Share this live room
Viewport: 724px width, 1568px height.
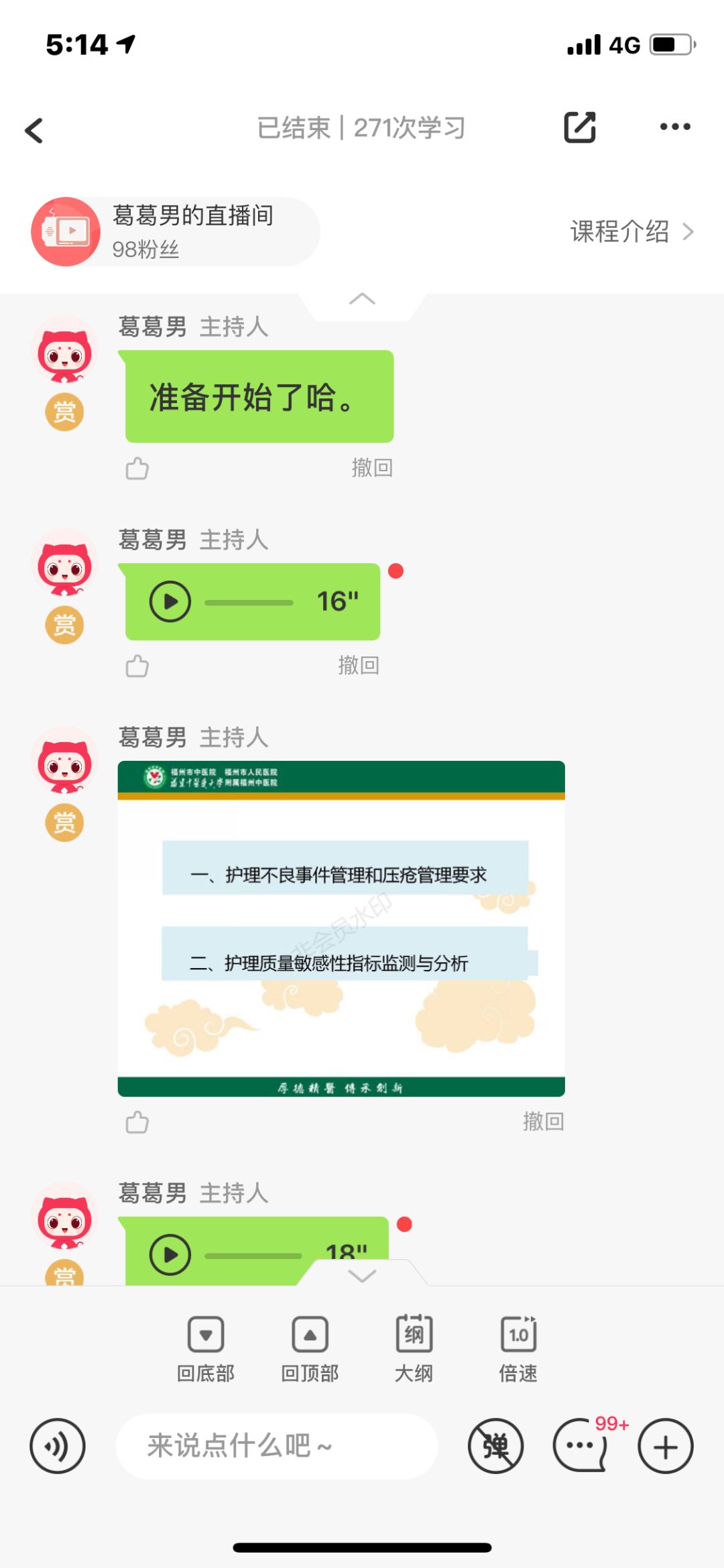pos(579,127)
